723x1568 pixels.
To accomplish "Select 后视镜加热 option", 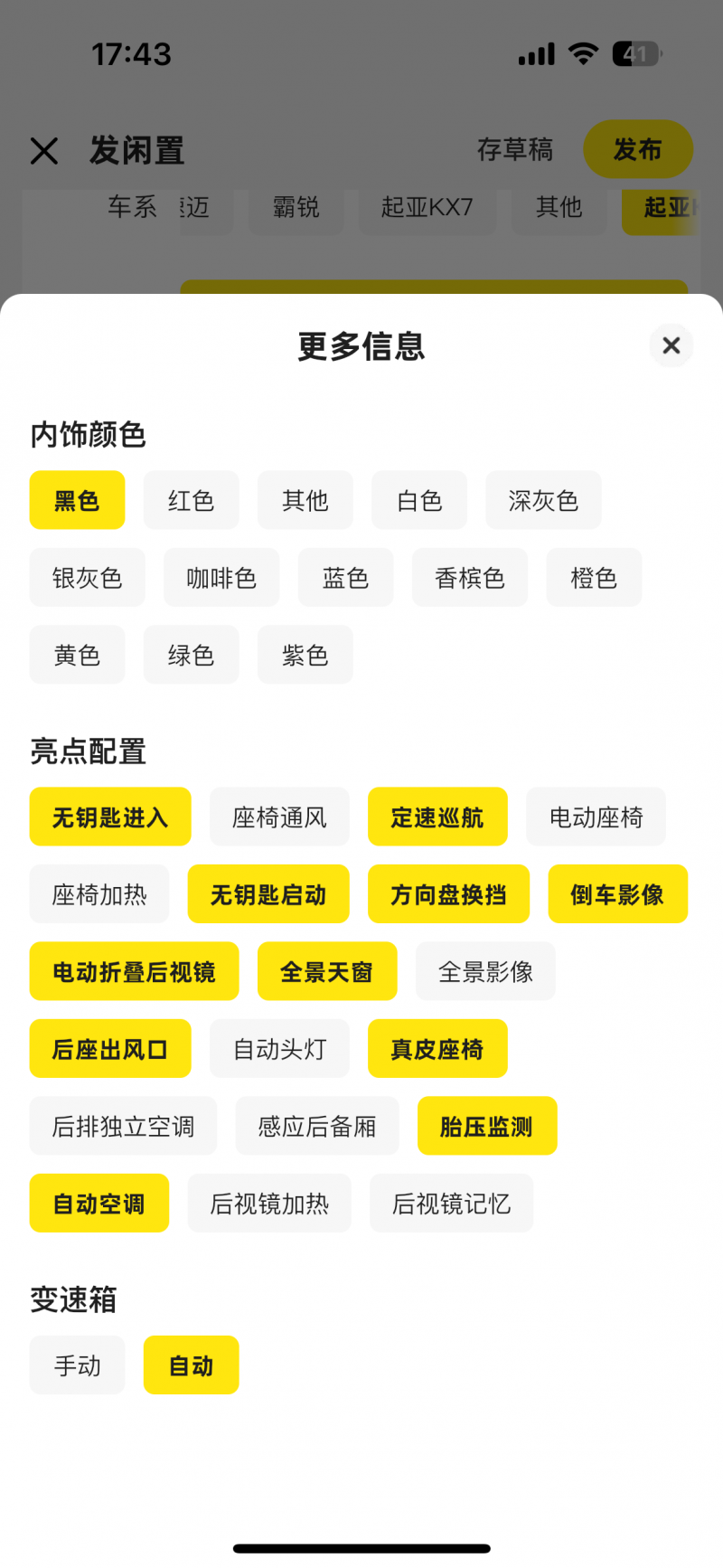I will tap(269, 1204).
